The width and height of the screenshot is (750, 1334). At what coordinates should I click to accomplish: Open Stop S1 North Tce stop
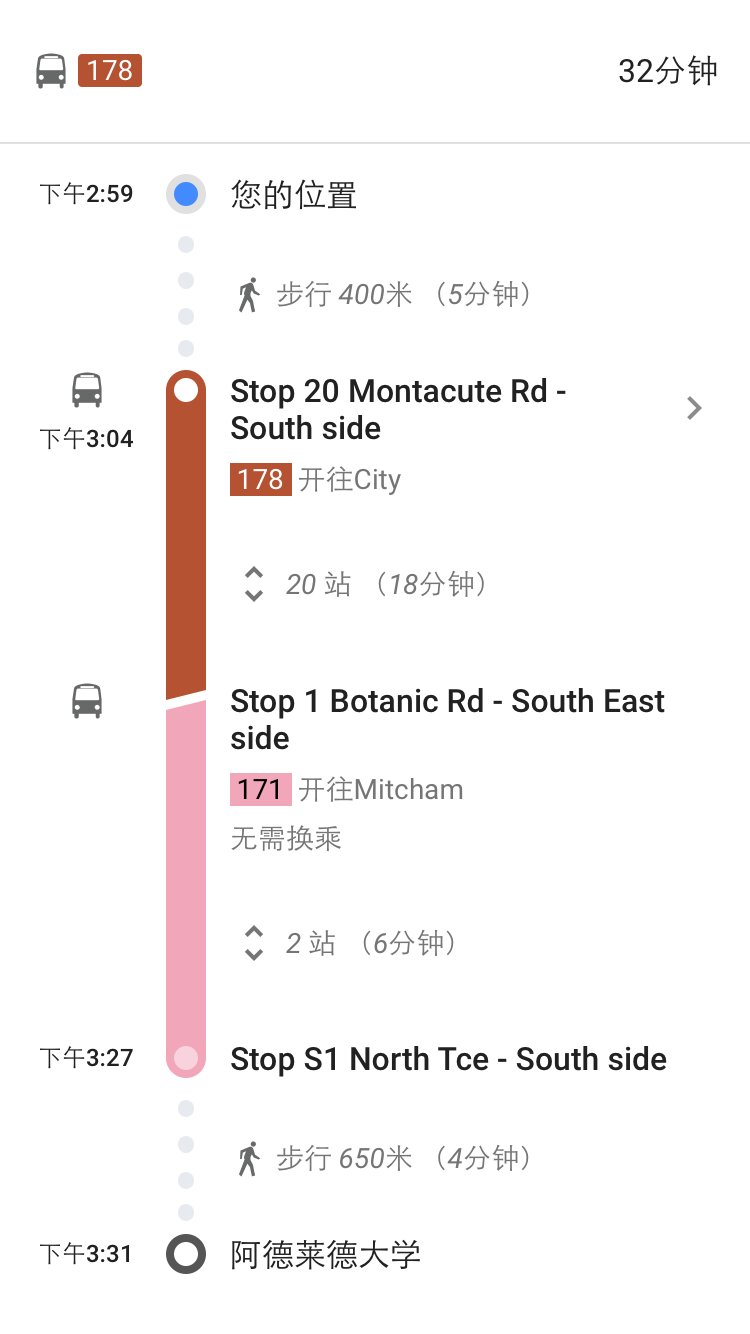(447, 1059)
